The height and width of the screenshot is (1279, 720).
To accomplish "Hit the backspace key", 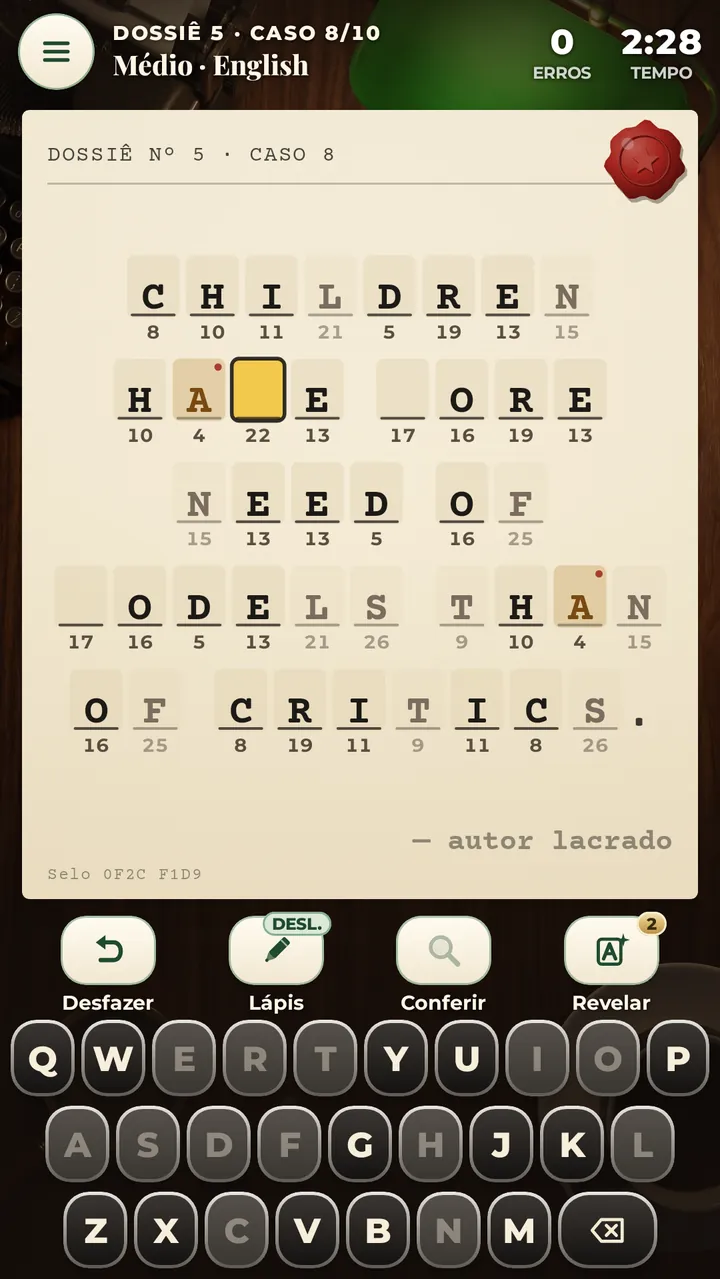I will pyautogui.click(x=607, y=1231).
